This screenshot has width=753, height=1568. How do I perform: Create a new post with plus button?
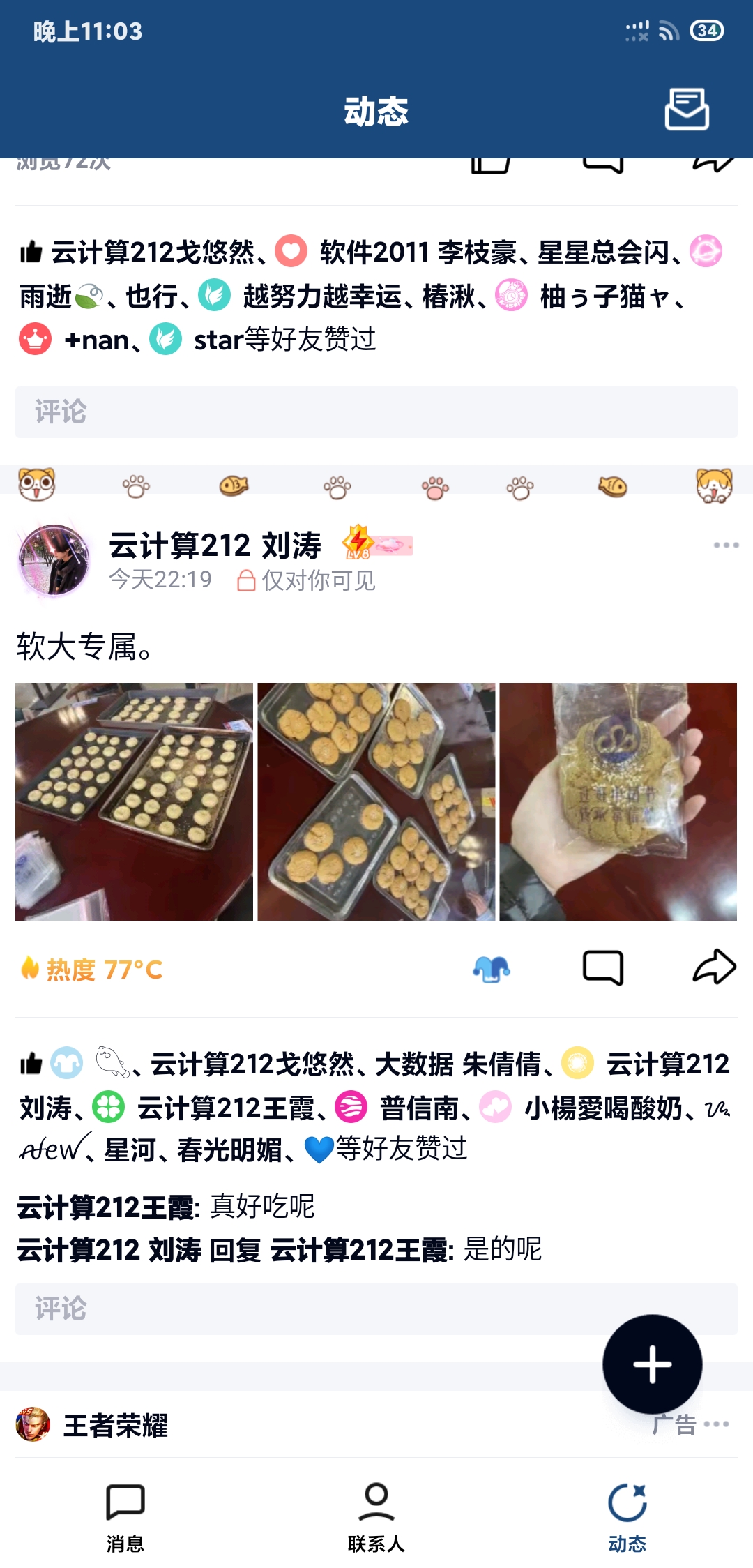point(652,1364)
